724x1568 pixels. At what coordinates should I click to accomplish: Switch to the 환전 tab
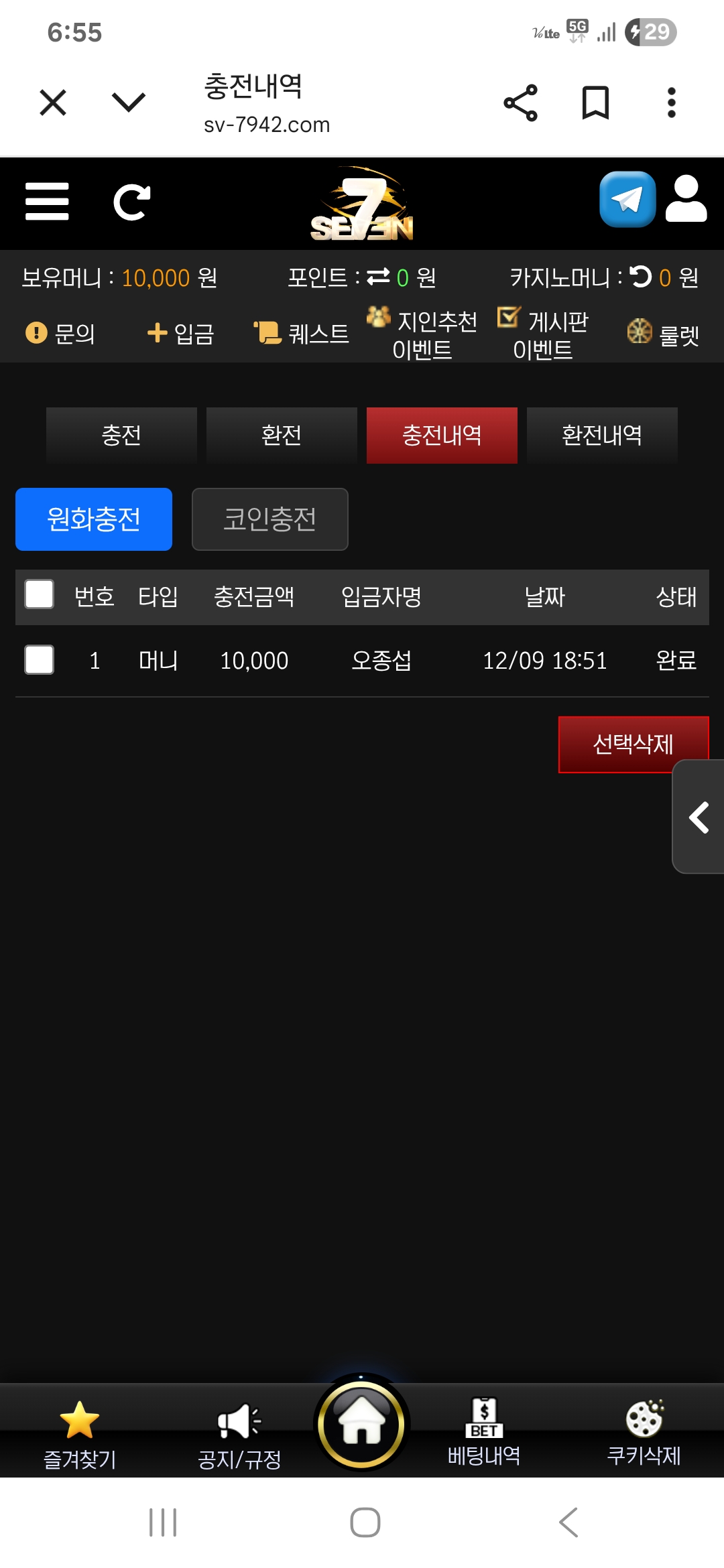pyautogui.click(x=282, y=436)
